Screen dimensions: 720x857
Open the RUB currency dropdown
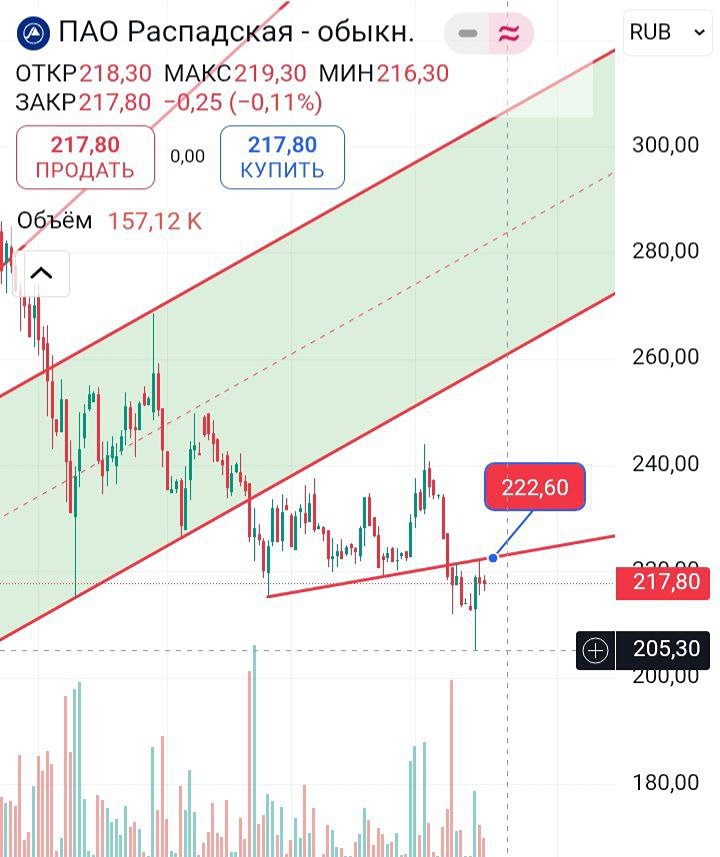point(666,33)
